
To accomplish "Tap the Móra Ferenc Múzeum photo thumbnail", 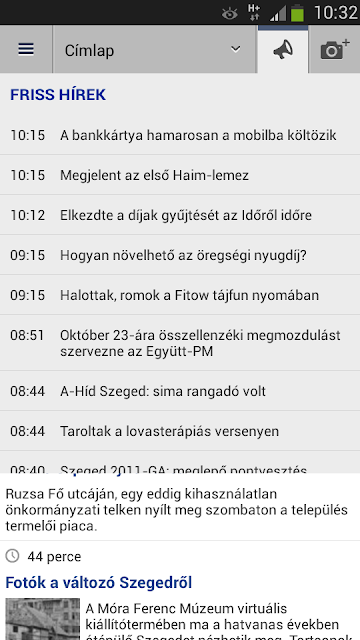I will click(x=42, y=619).
